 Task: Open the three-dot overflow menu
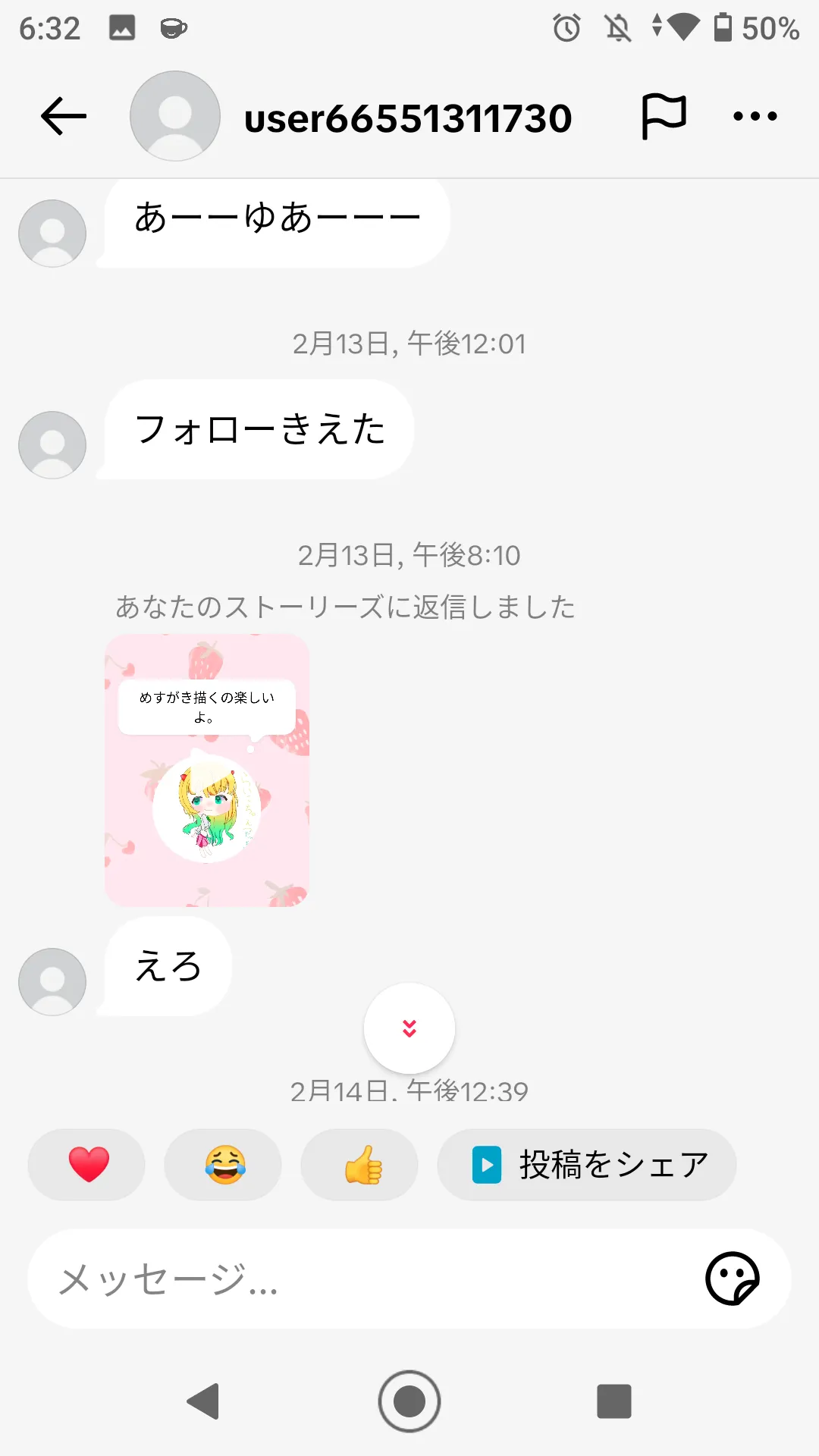tap(755, 116)
